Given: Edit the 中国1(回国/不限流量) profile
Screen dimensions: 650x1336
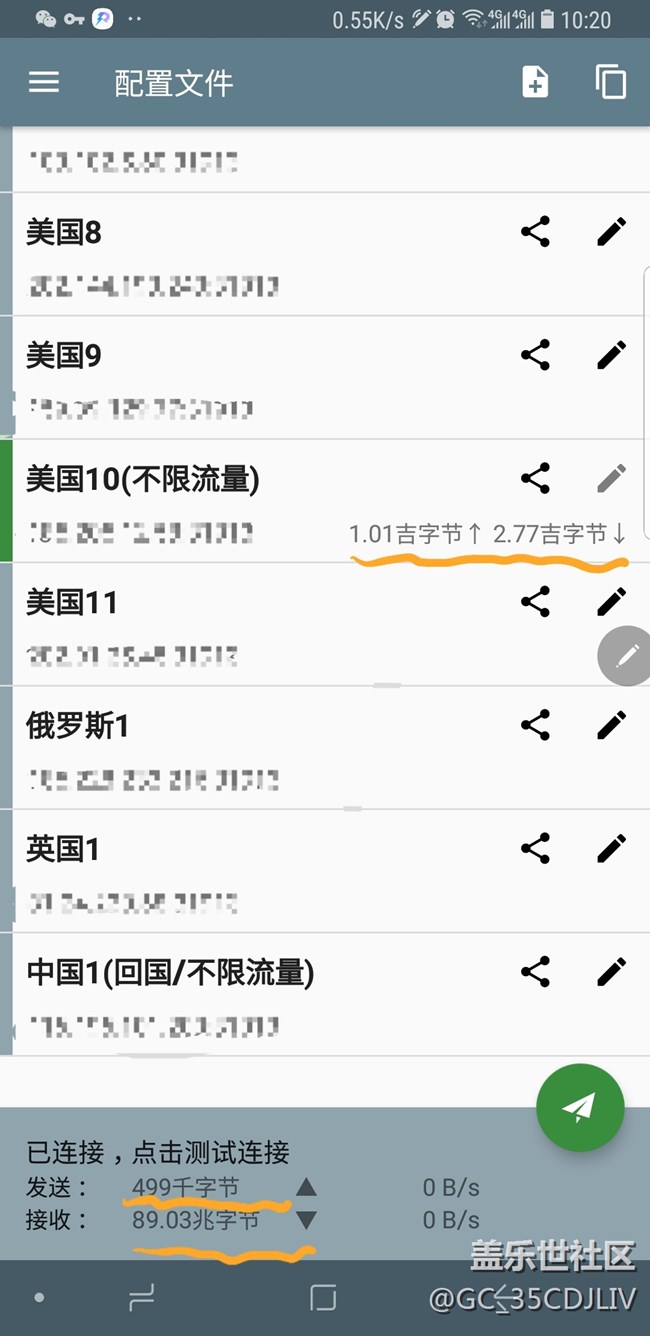Looking at the screenshot, I should [611, 971].
